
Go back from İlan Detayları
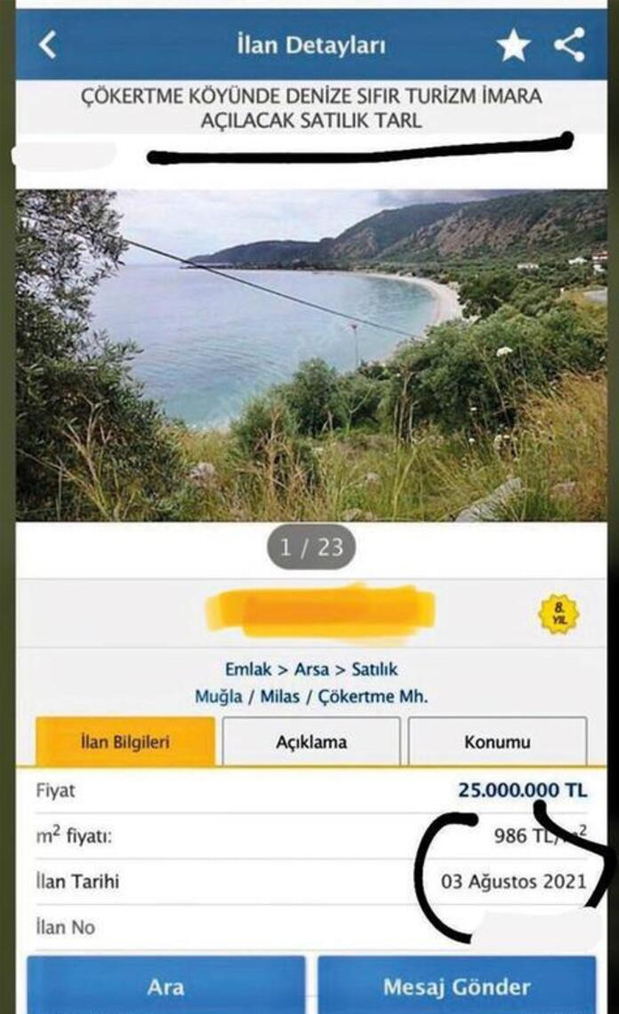point(47,45)
